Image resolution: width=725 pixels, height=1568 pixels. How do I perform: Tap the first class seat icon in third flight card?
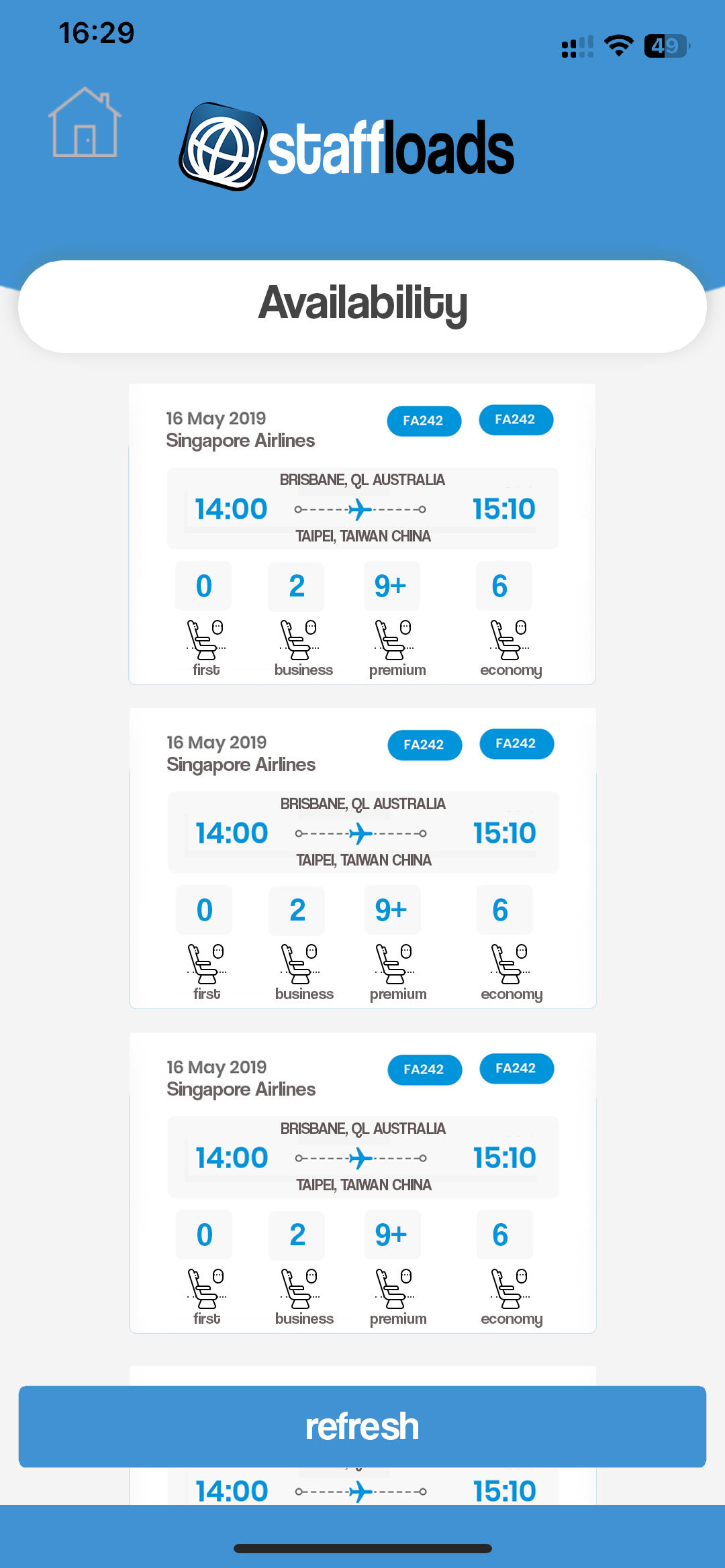coord(206,1290)
